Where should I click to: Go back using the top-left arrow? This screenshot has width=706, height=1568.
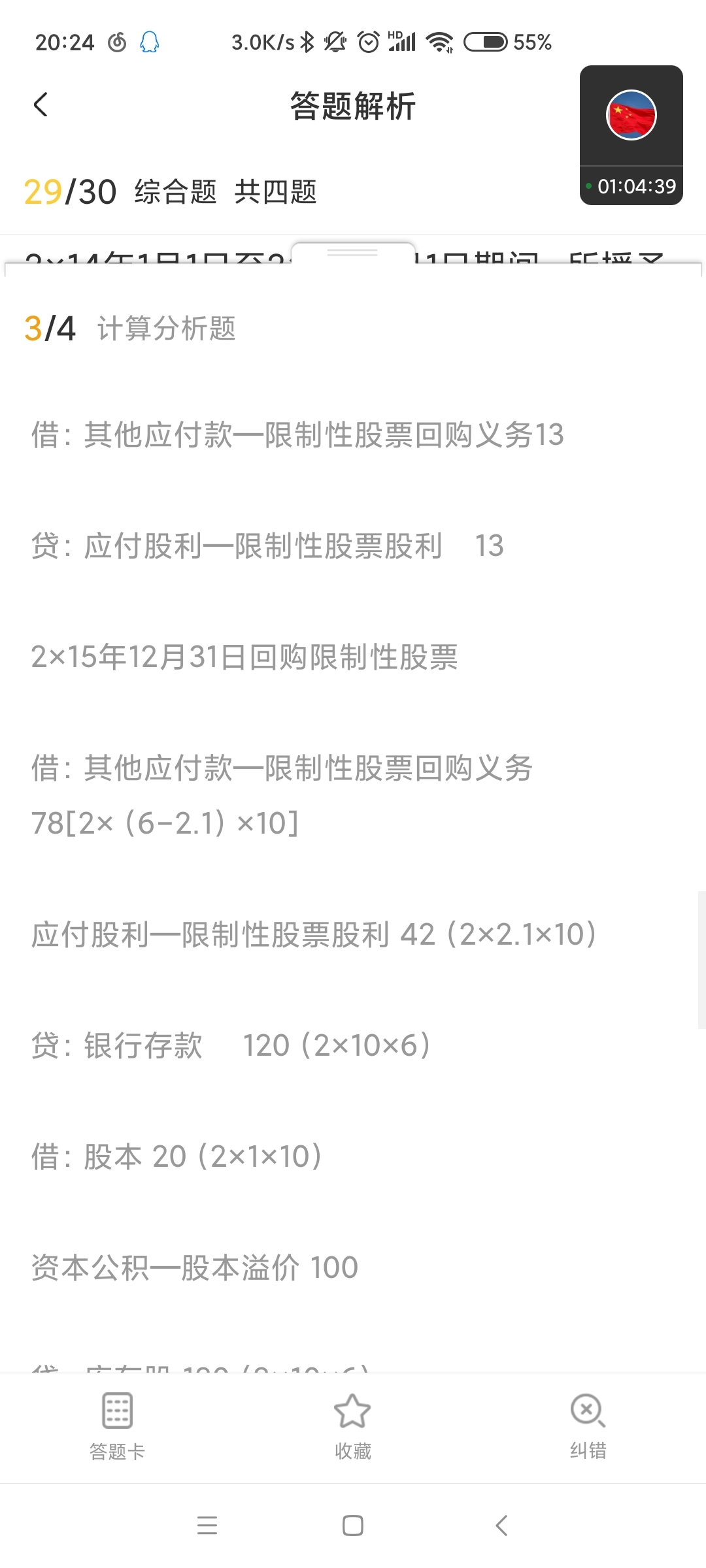point(41,105)
